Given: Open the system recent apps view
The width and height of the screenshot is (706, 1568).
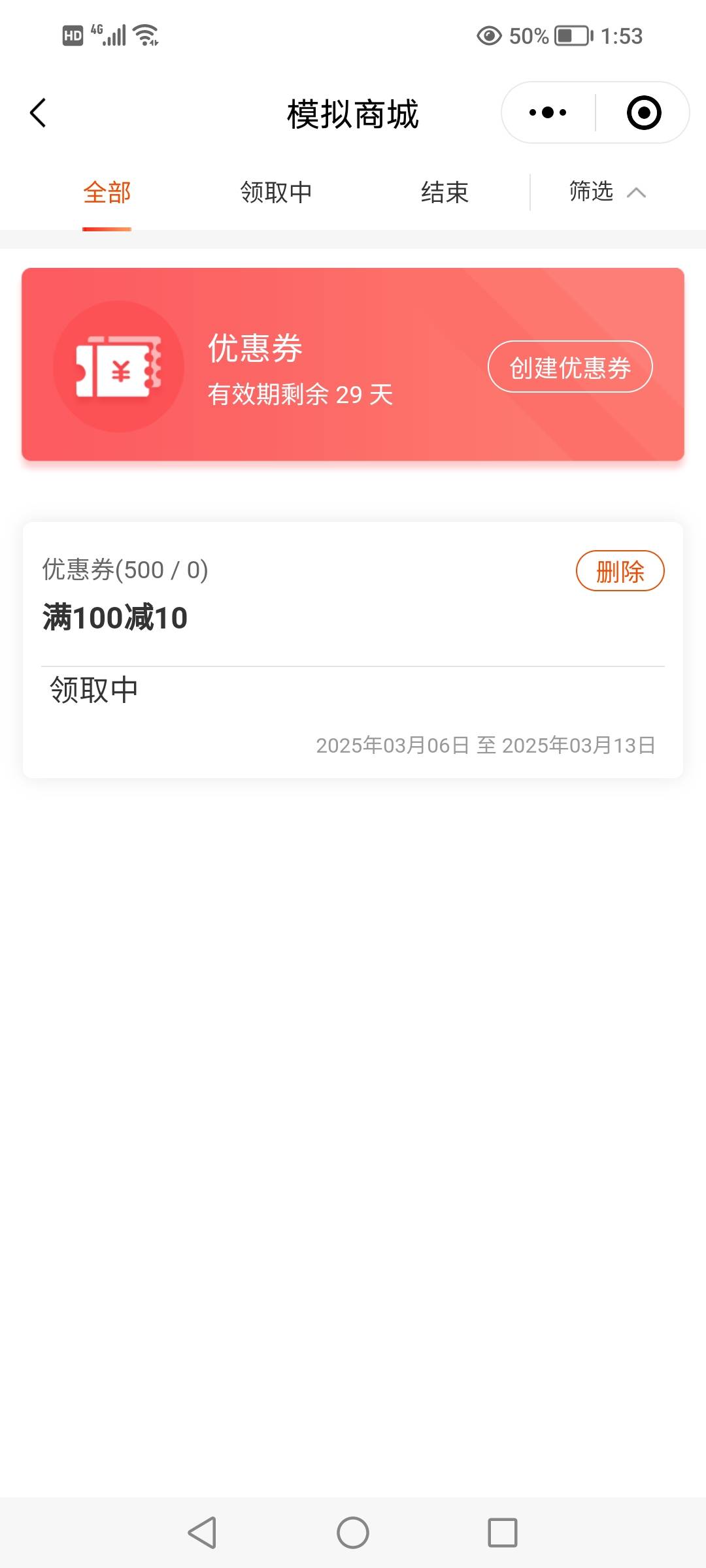Looking at the screenshot, I should tap(502, 1533).
